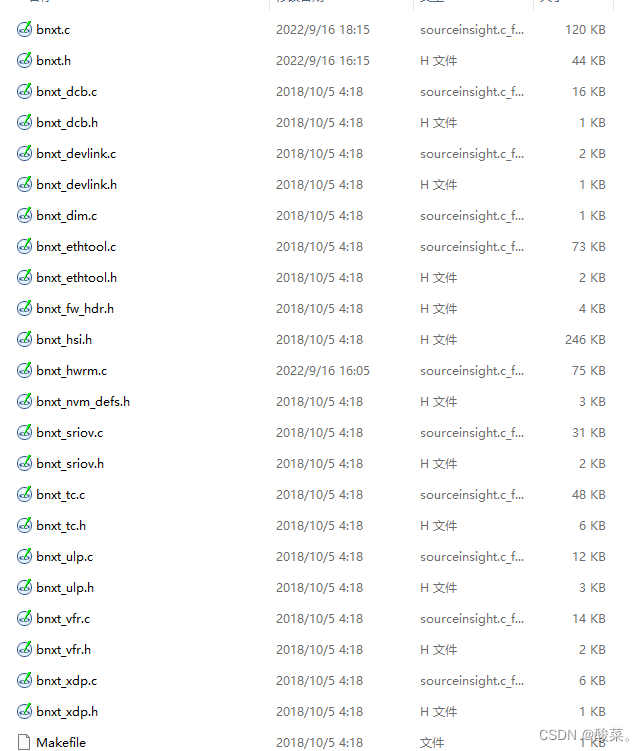This screenshot has height=751, width=644.
Task: Select bnxt_dcb.c in the list
Action: tap(66, 92)
